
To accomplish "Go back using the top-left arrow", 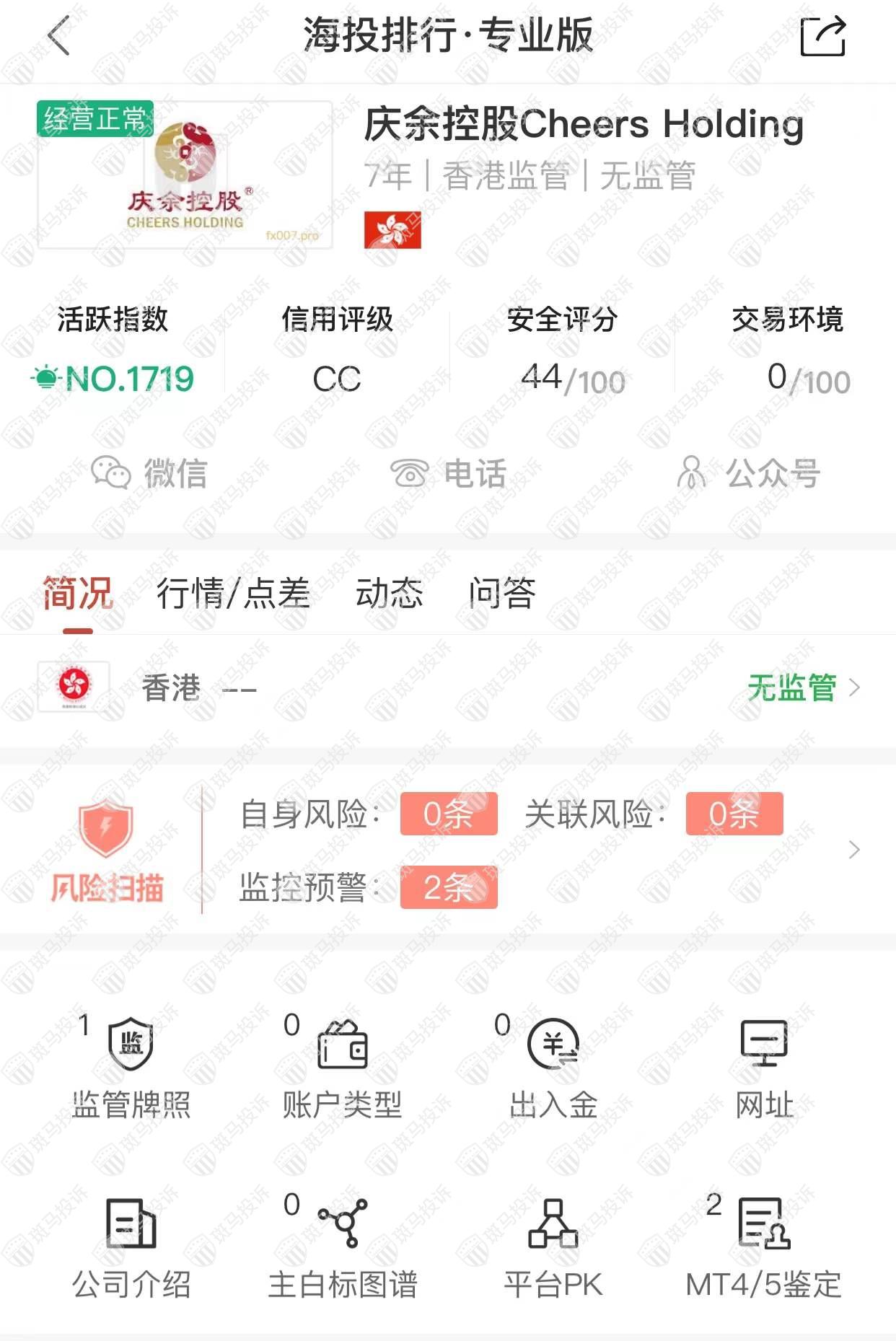I will pos(59,35).
